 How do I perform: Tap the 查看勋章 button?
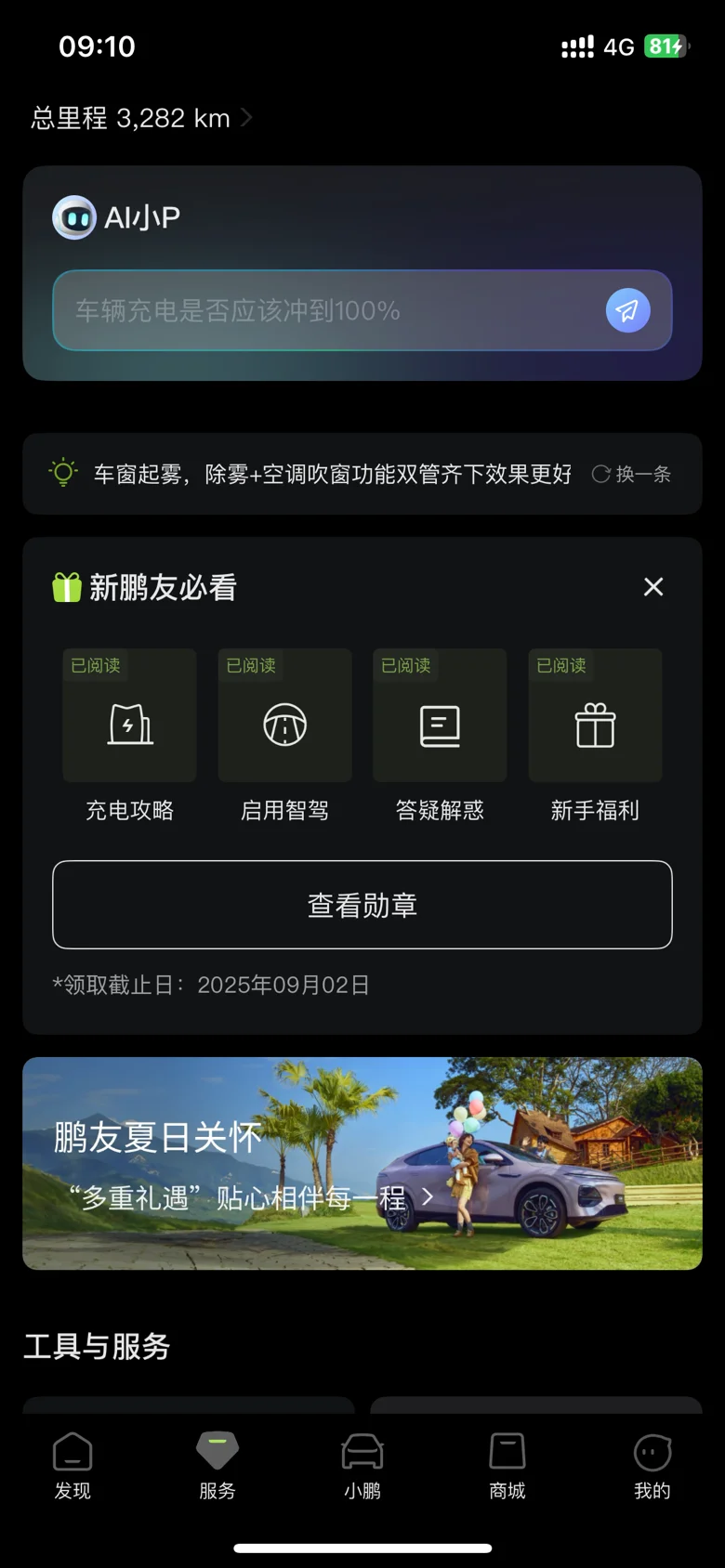coord(362,905)
